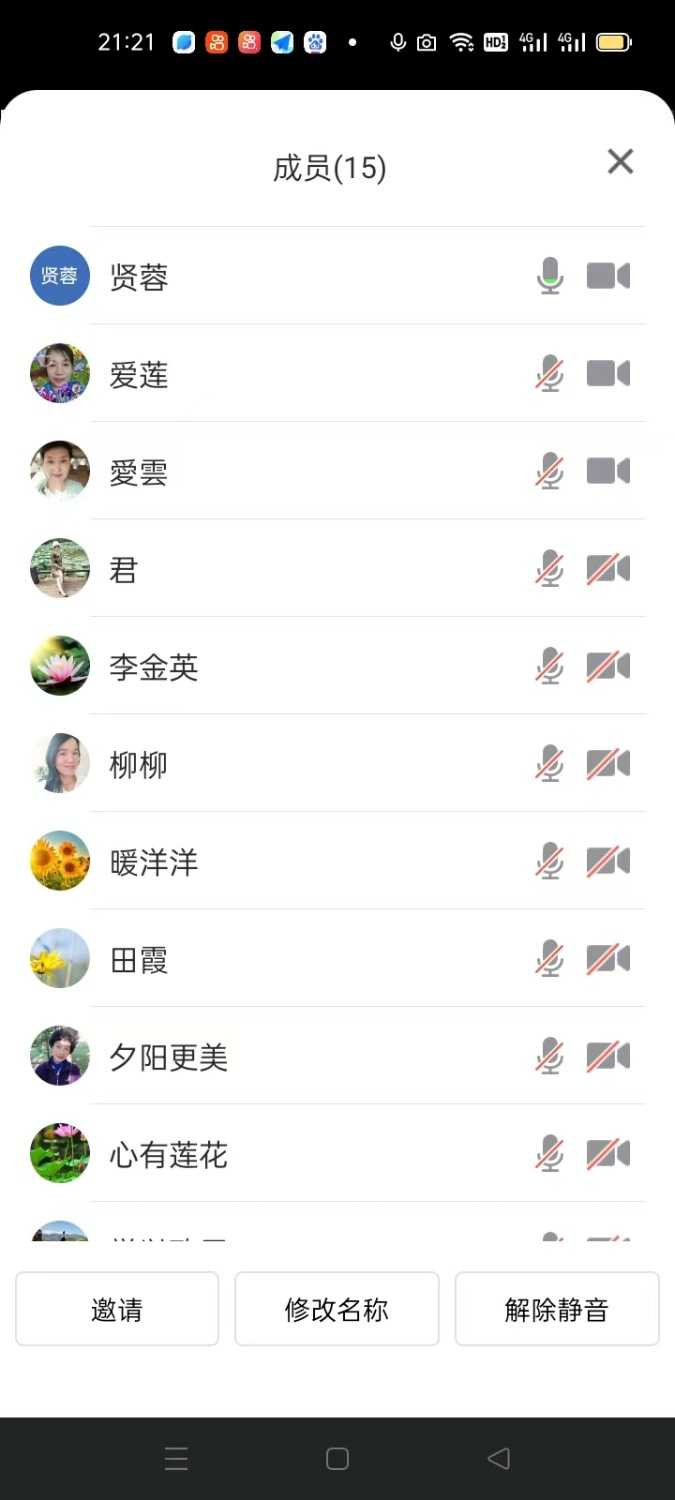Tap 柳柳's muted microphone icon
This screenshot has height=1500, width=675.
[x=550, y=765]
